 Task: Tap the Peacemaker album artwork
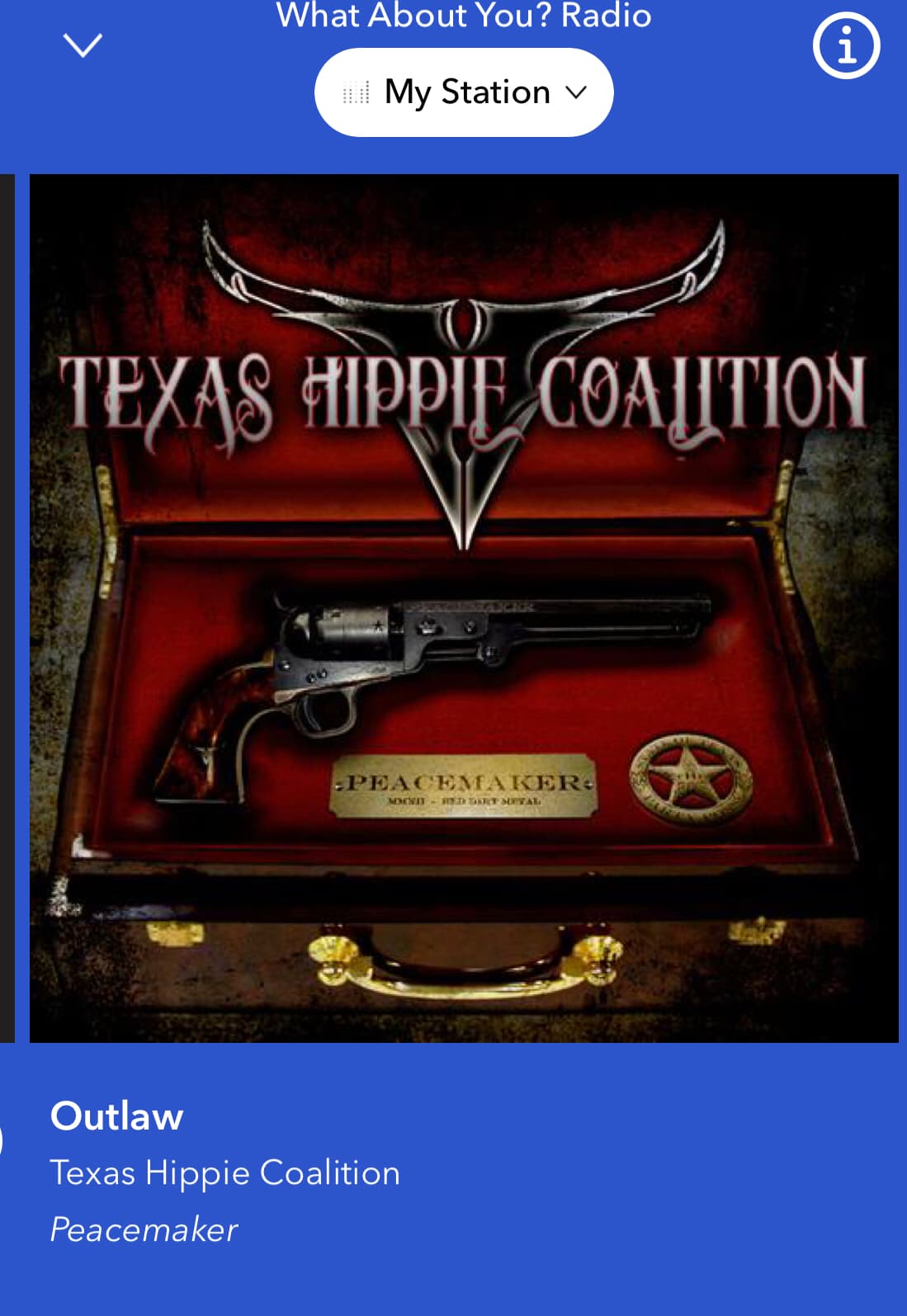click(x=464, y=608)
